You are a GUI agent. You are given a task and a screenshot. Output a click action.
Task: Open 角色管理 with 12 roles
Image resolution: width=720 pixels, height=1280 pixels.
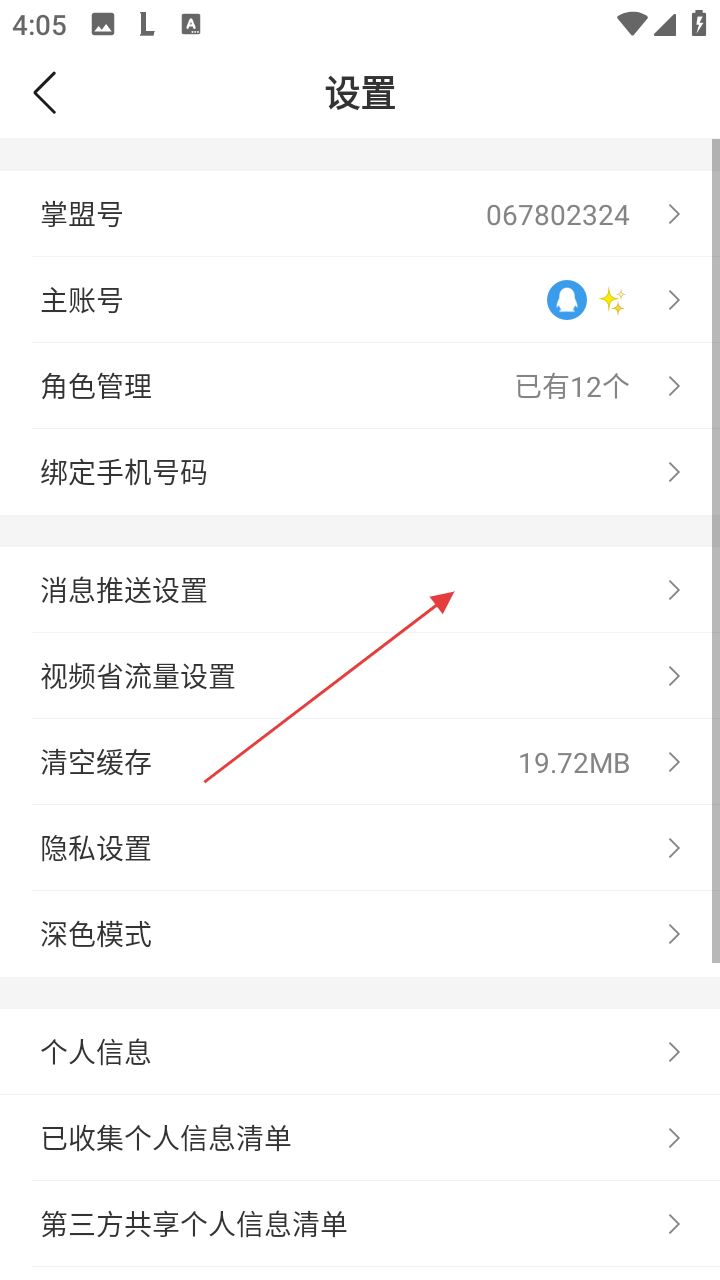(x=360, y=386)
